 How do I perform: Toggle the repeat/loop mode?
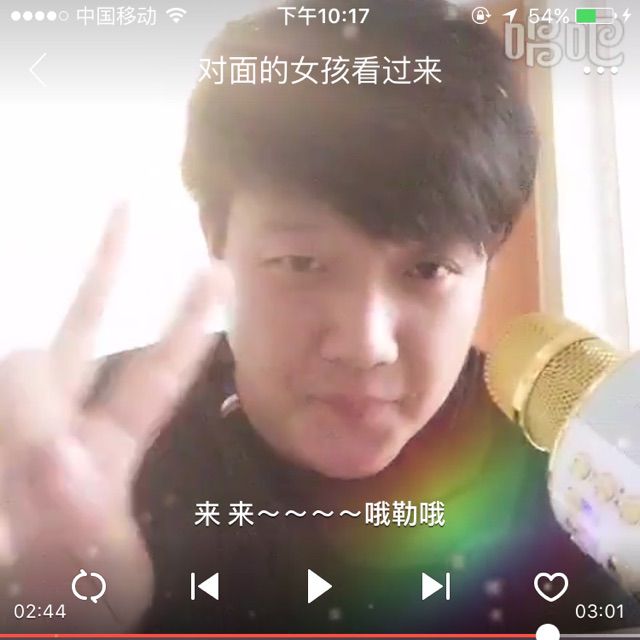[89, 586]
